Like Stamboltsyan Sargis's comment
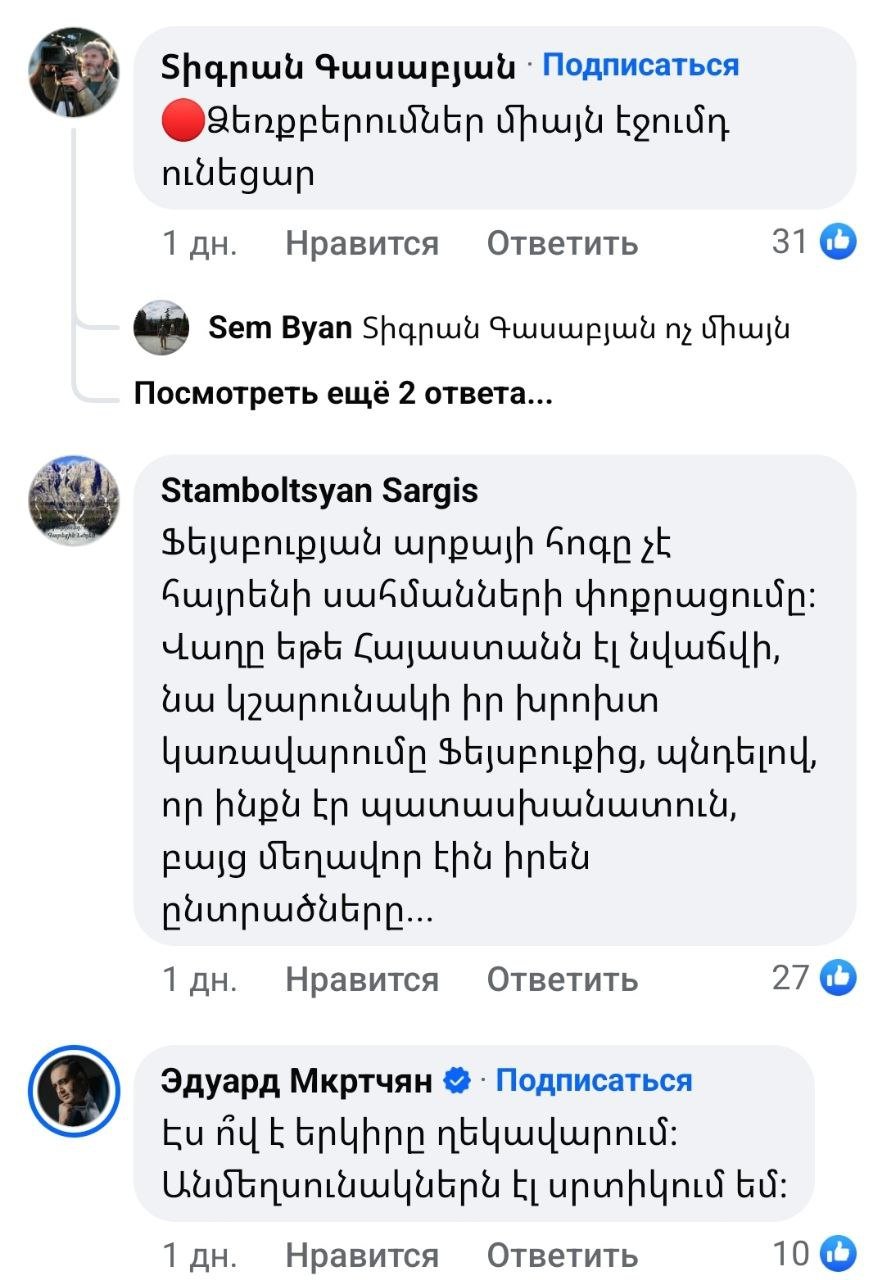 361,979
